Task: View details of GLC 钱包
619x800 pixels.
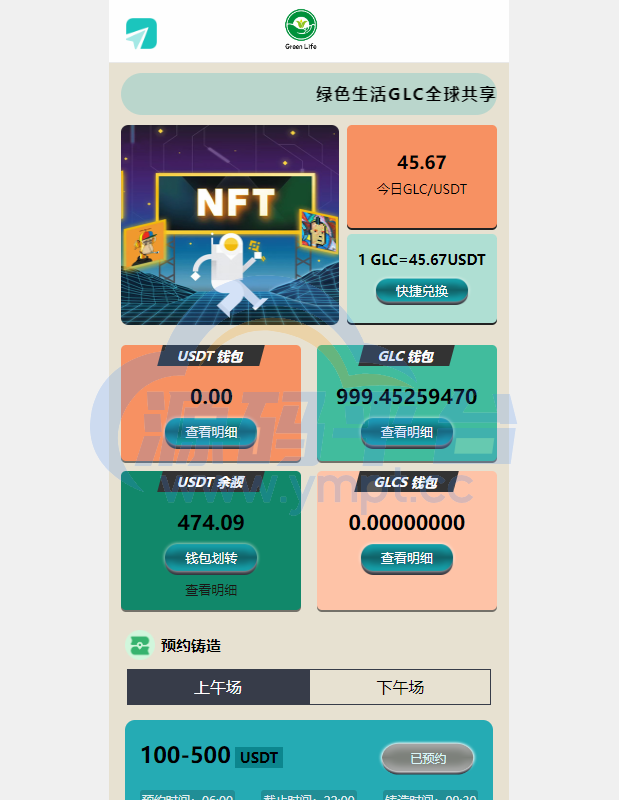Action: click(407, 432)
